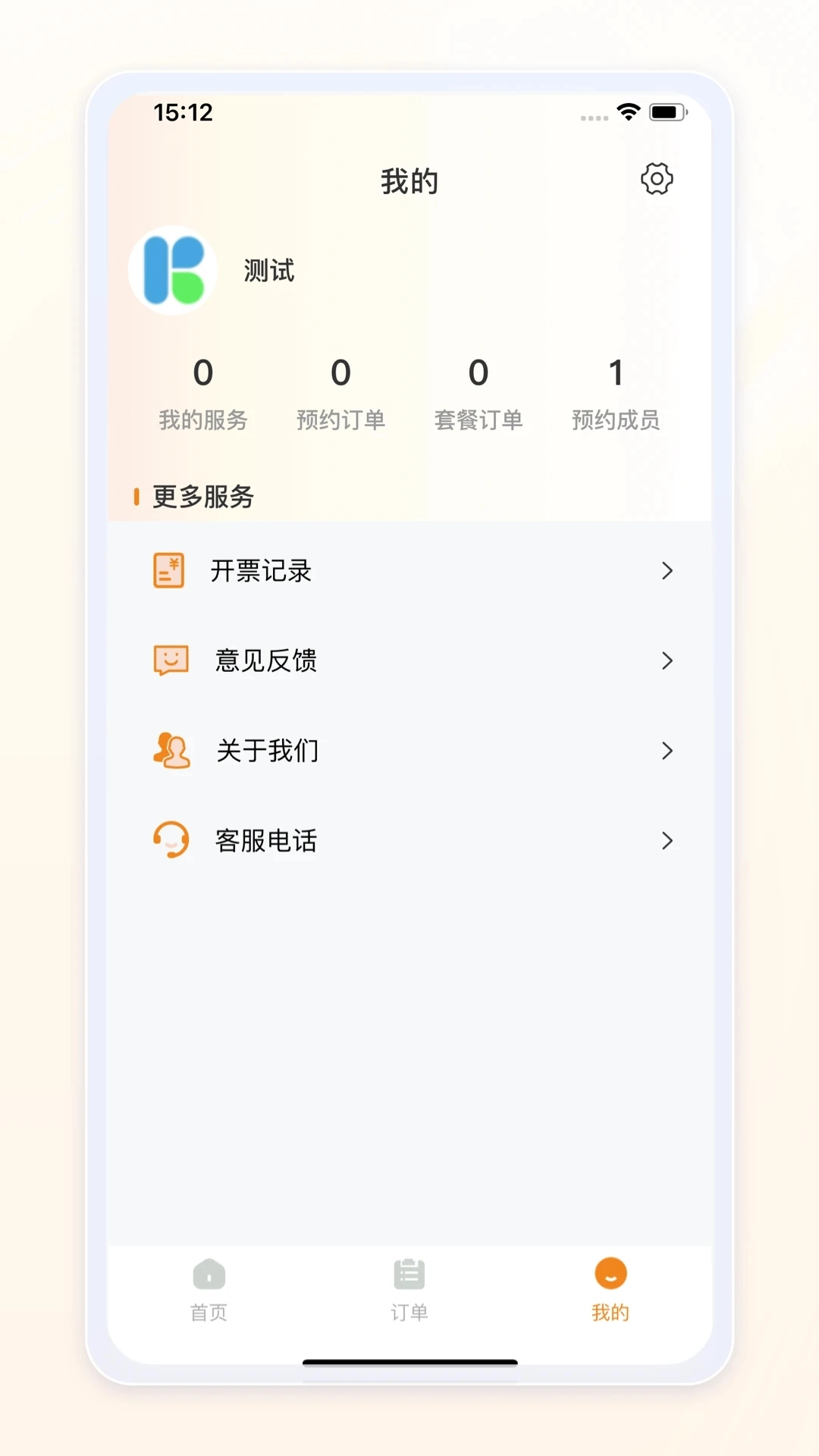819x1456 pixels.
Task: Tap the username 测试
Action: coord(268,270)
